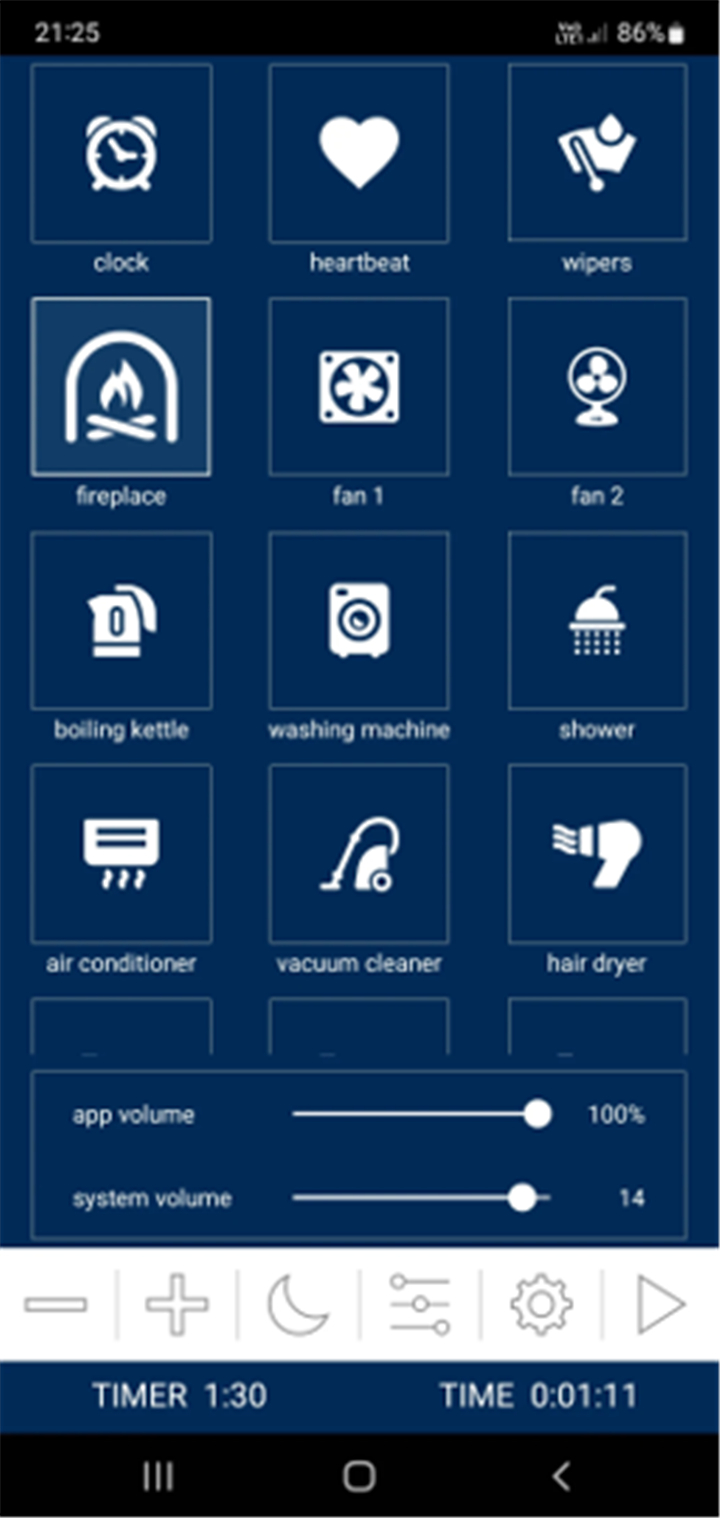Select the clock sound tile

pyautogui.click(x=121, y=154)
